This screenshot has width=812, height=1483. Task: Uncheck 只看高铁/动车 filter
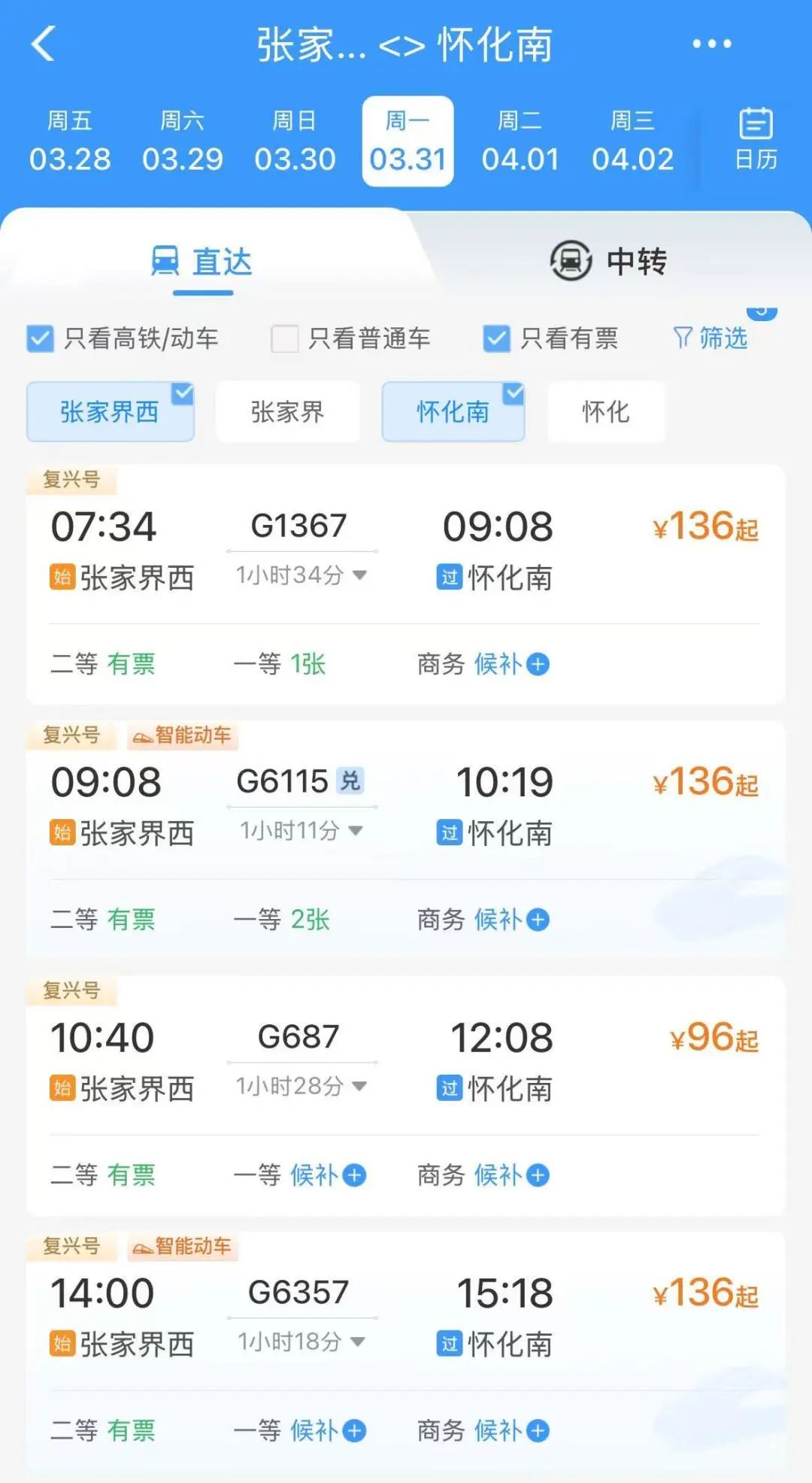pyautogui.click(x=41, y=338)
